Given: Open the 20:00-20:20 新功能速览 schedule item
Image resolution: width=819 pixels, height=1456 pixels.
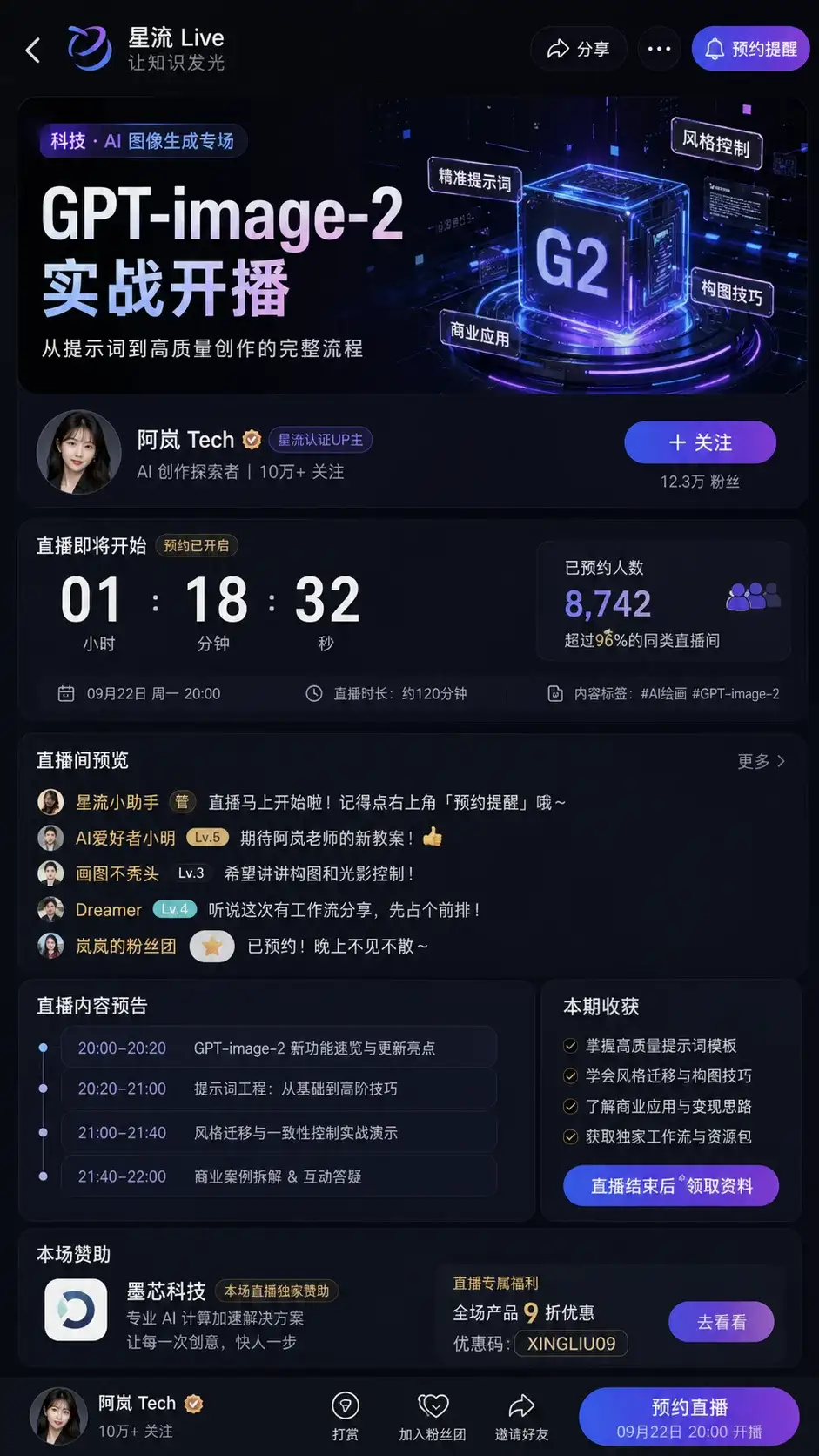Looking at the screenshot, I should [x=279, y=1048].
